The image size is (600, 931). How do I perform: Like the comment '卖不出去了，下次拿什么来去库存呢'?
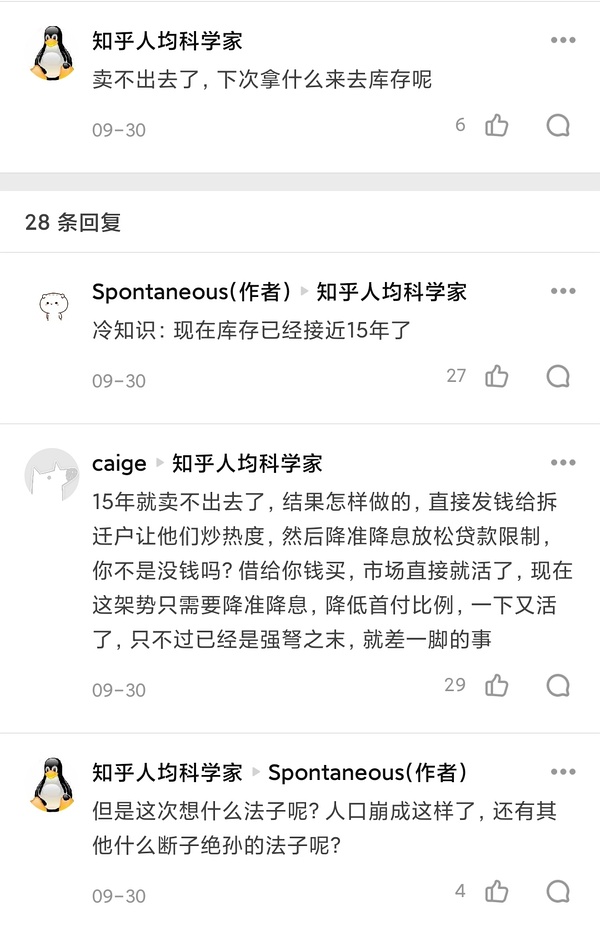coord(497,125)
